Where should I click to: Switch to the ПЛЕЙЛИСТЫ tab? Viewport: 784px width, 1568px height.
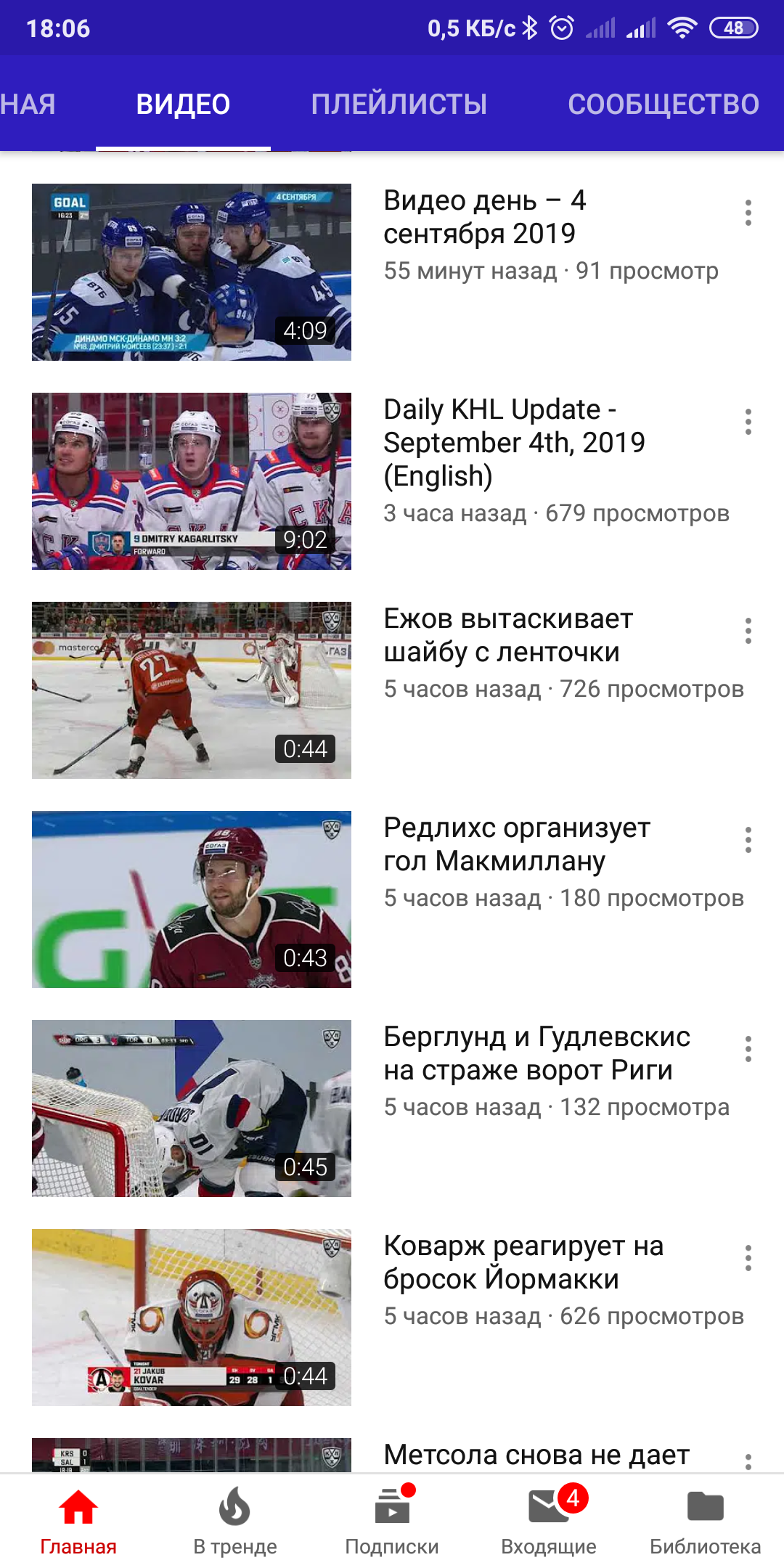pyautogui.click(x=398, y=104)
